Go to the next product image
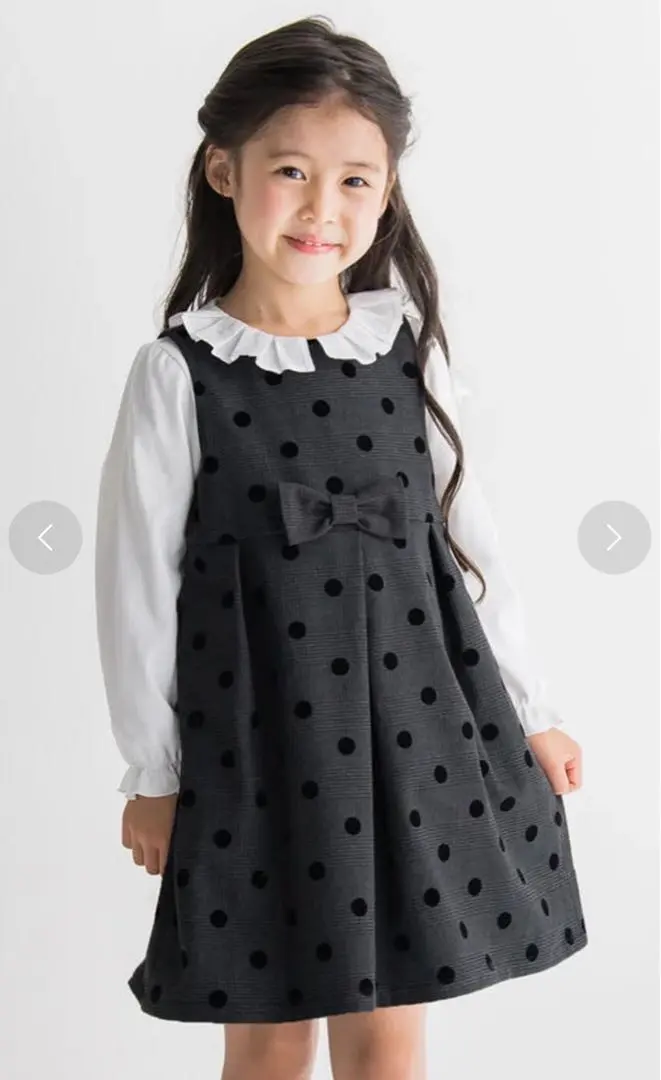This screenshot has height=1080, width=661. (614, 537)
